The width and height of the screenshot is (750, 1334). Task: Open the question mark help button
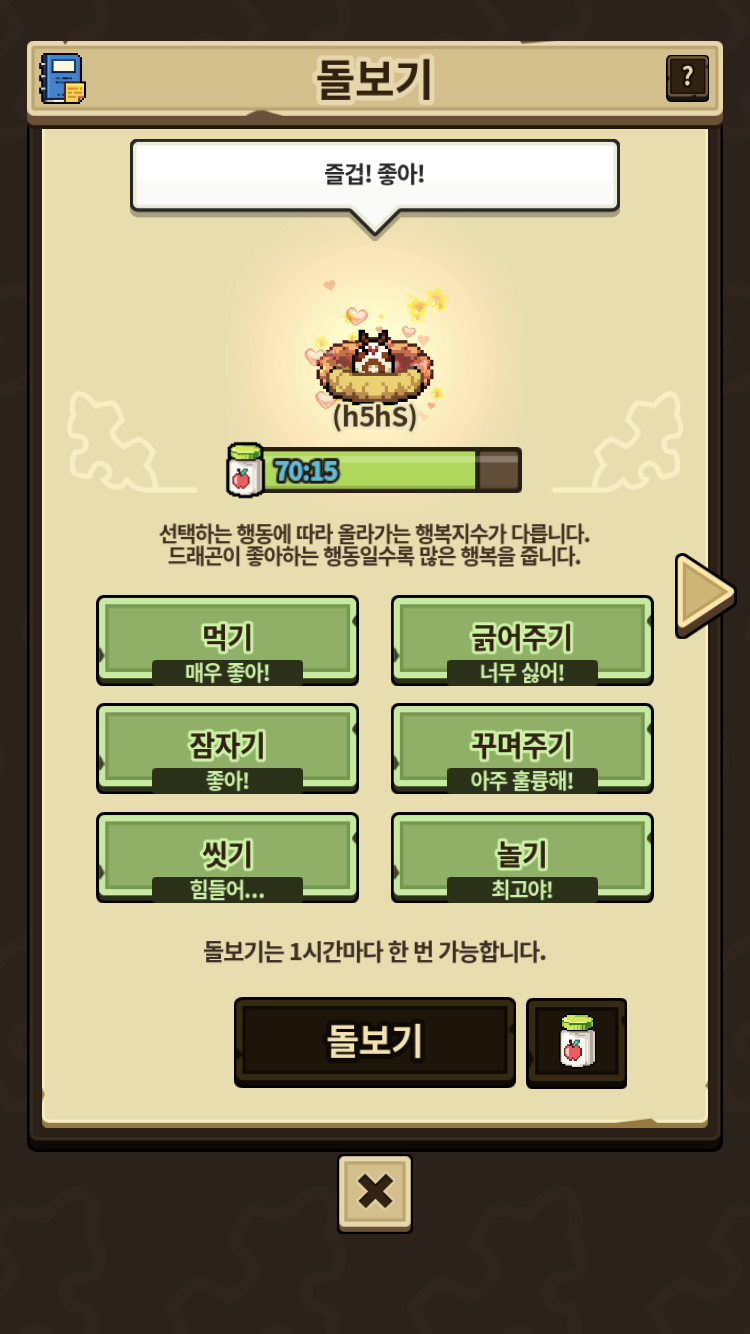(x=687, y=77)
